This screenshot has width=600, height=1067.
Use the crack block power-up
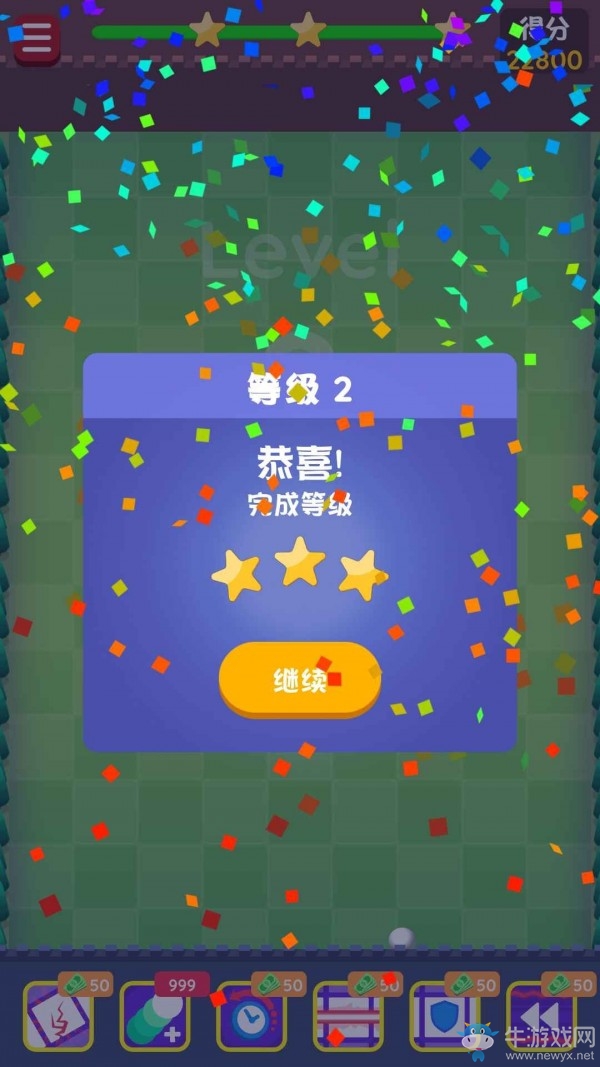[x=58, y=1016]
